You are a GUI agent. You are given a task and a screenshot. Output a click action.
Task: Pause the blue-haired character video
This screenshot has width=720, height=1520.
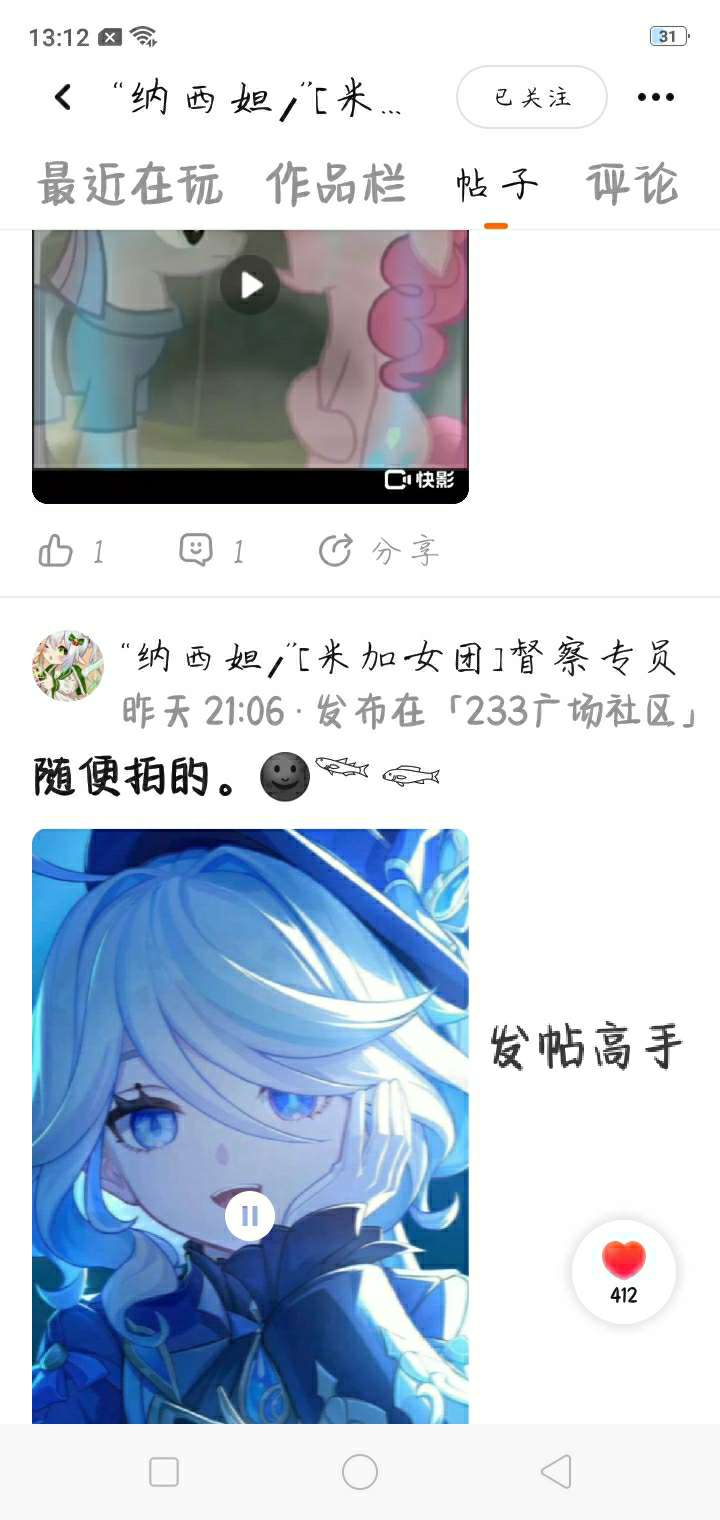250,1215
